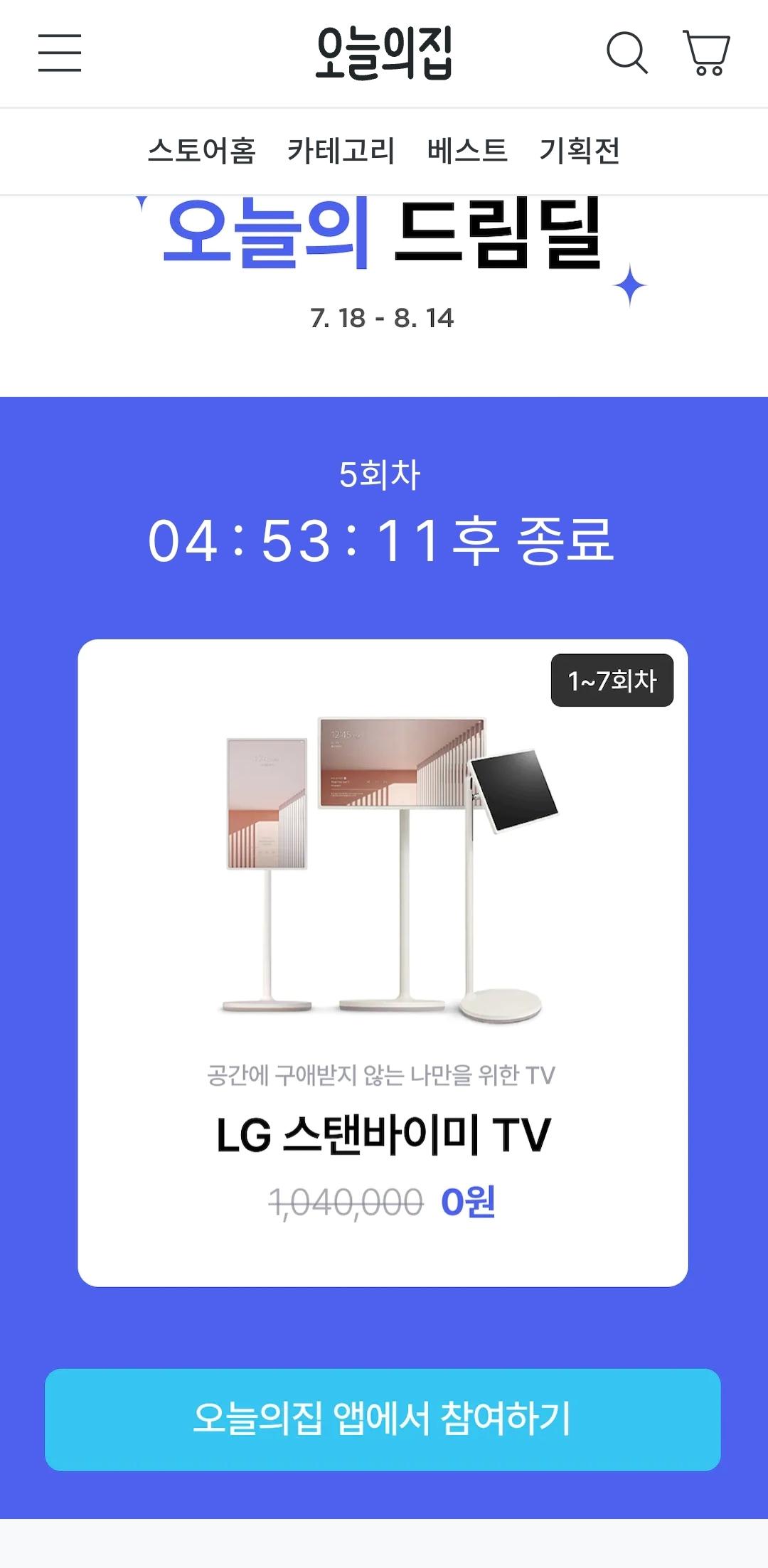This screenshot has width=768, height=1568.
Task: Switch to the 스토어홈 tab
Action: click(201, 151)
